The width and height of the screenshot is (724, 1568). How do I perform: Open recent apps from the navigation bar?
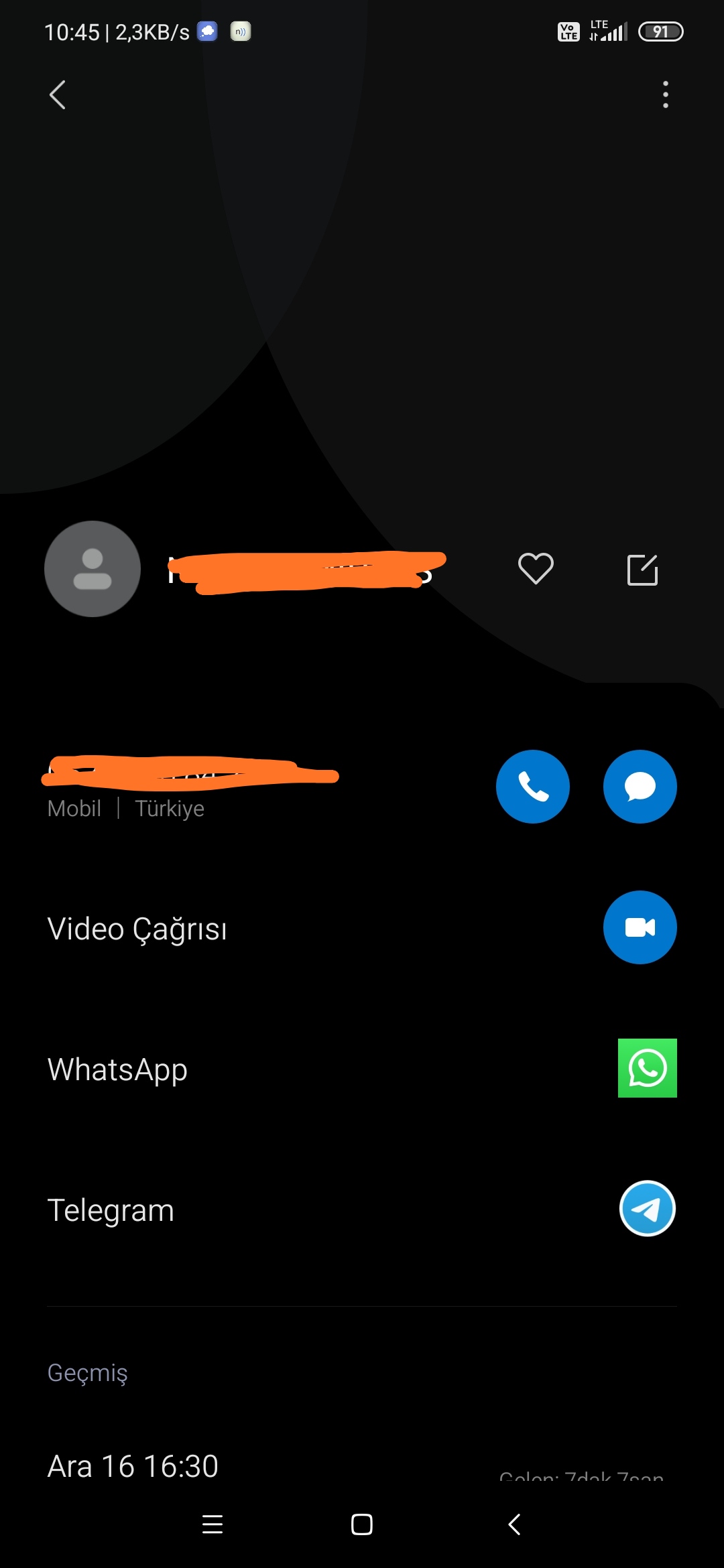[x=213, y=1524]
